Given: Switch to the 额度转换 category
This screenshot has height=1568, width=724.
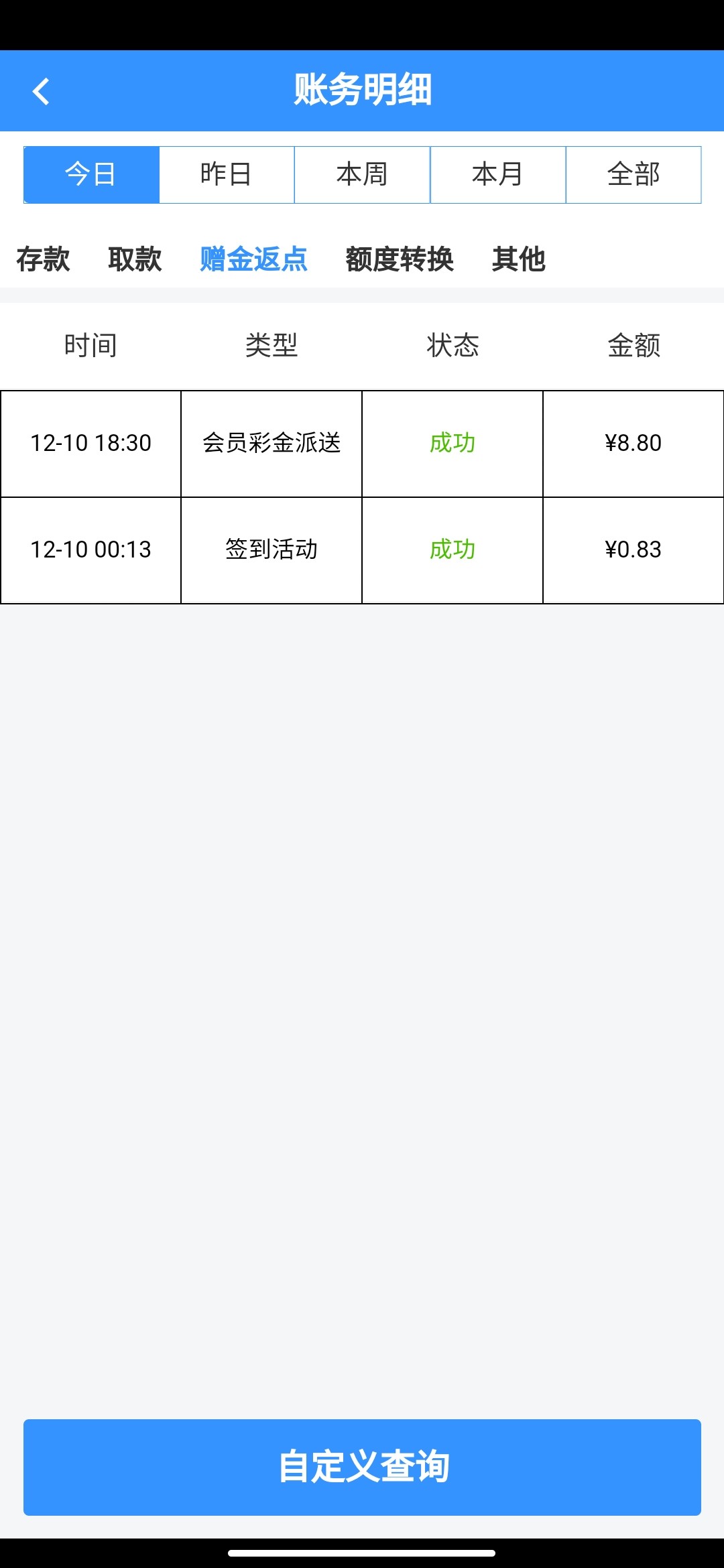Looking at the screenshot, I should click(x=400, y=259).
